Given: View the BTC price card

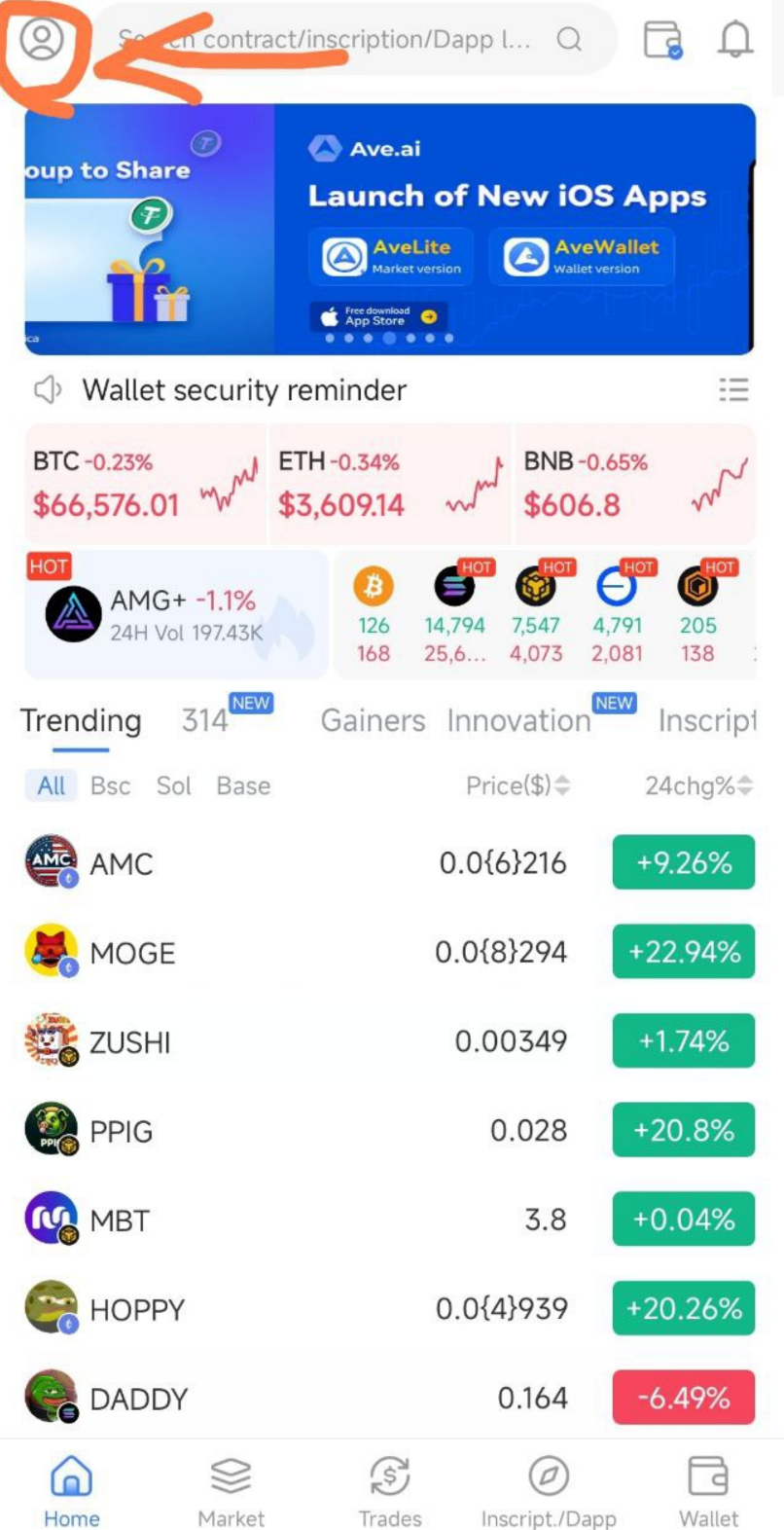Looking at the screenshot, I should [145, 485].
